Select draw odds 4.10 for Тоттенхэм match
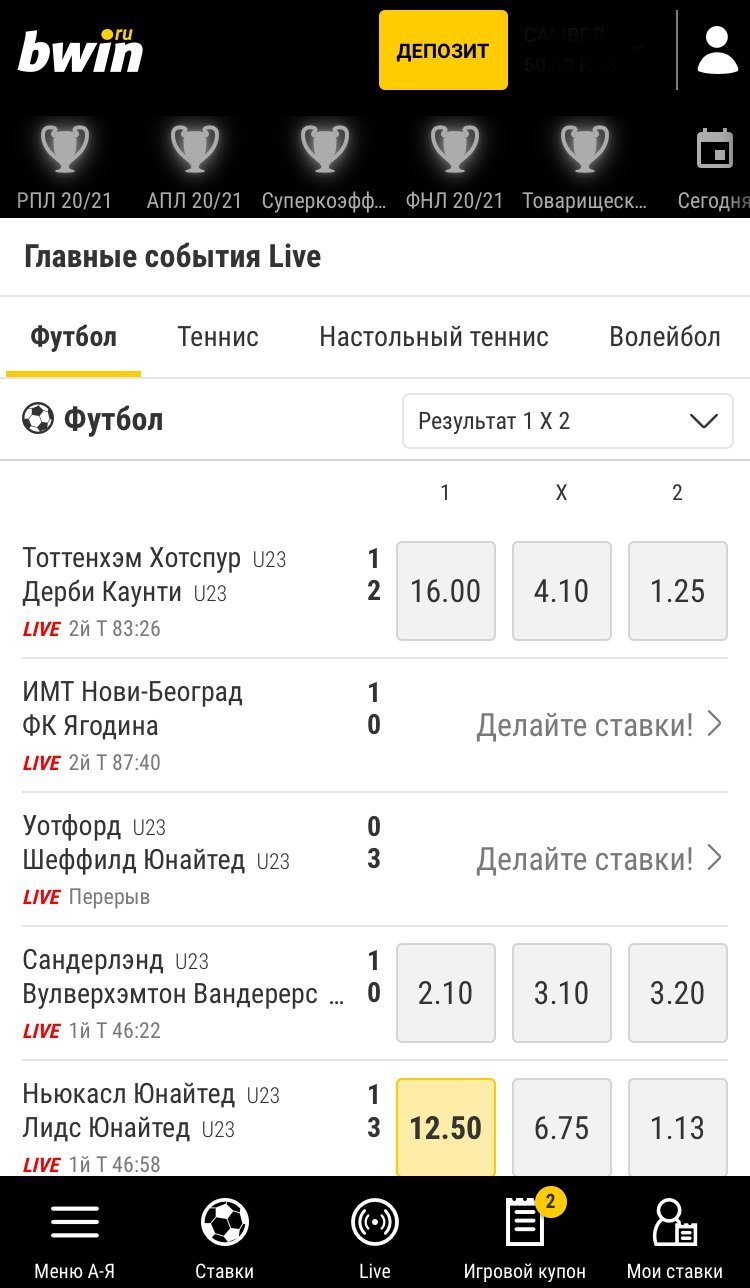Image resolution: width=750 pixels, height=1288 pixels. coord(561,591)
